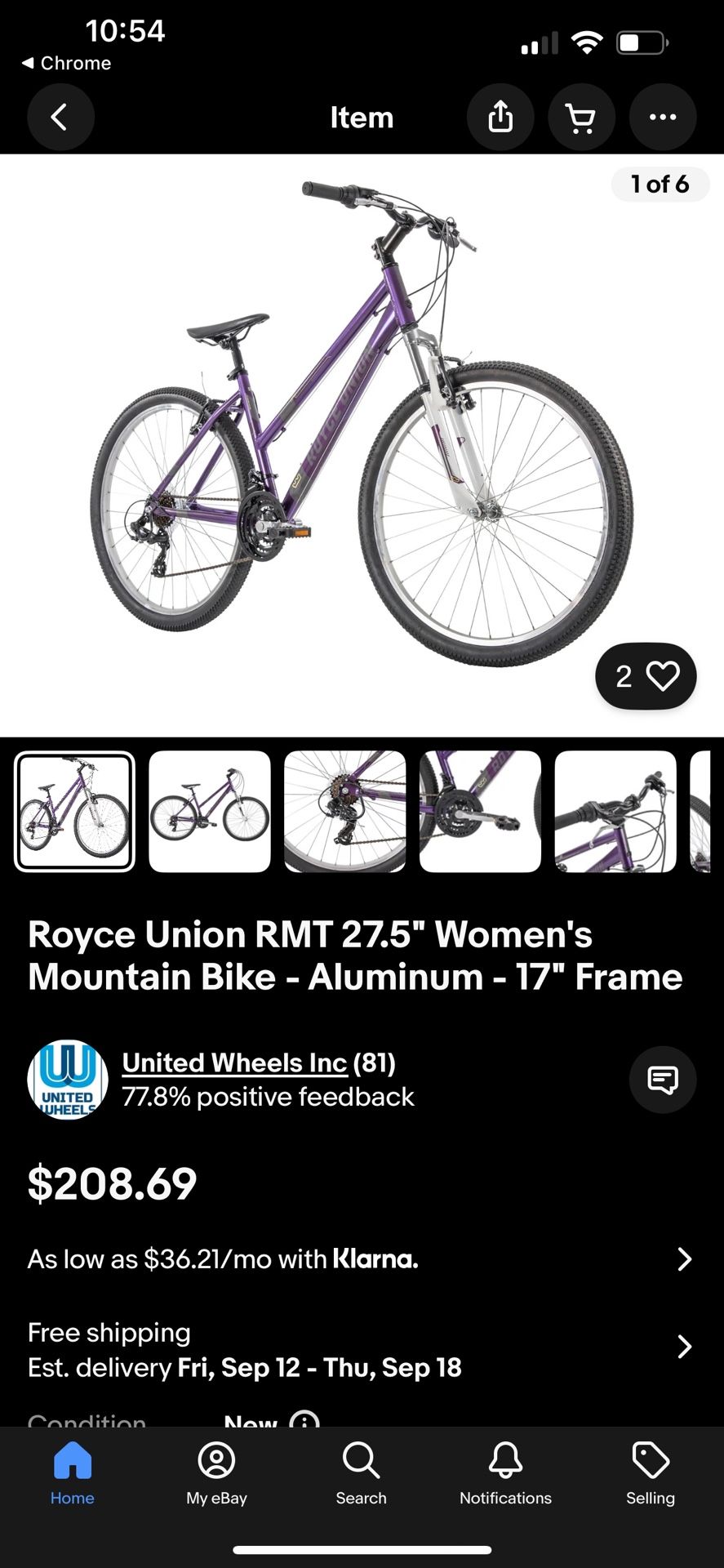This screenshot has width=724, height=1568.
Task: Expand the shipping and delivery details
Action: [x=684, y=1346]
